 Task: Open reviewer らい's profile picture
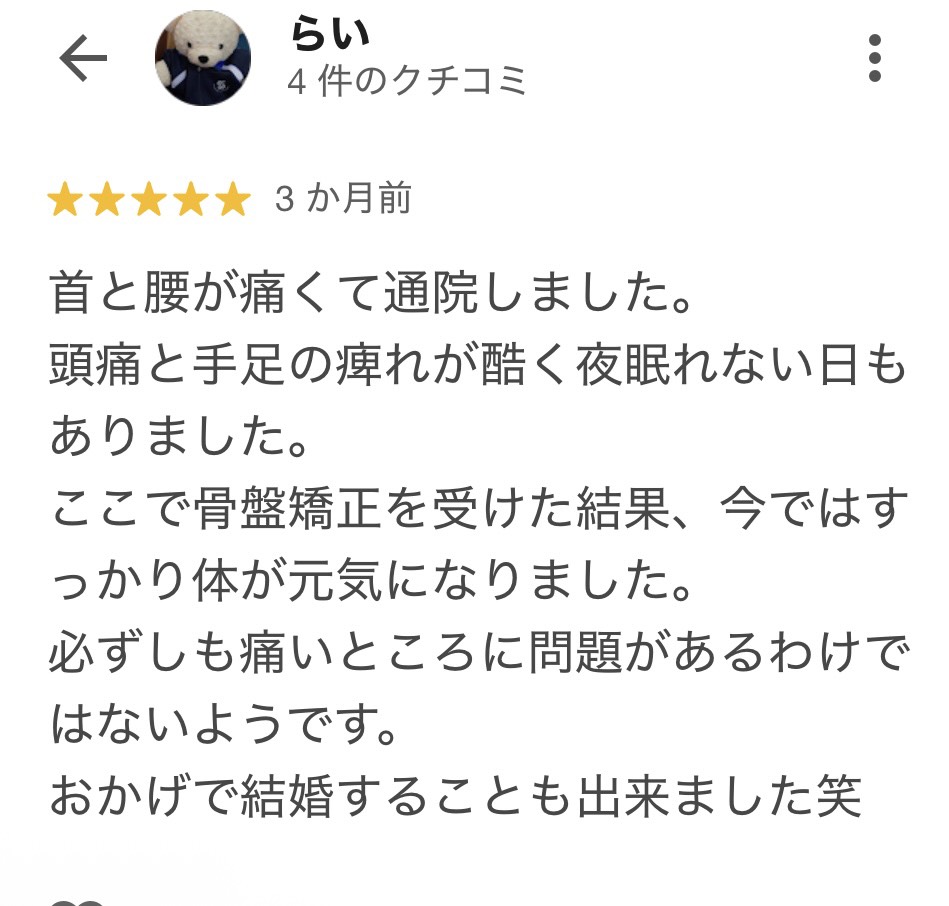point(202,59)
